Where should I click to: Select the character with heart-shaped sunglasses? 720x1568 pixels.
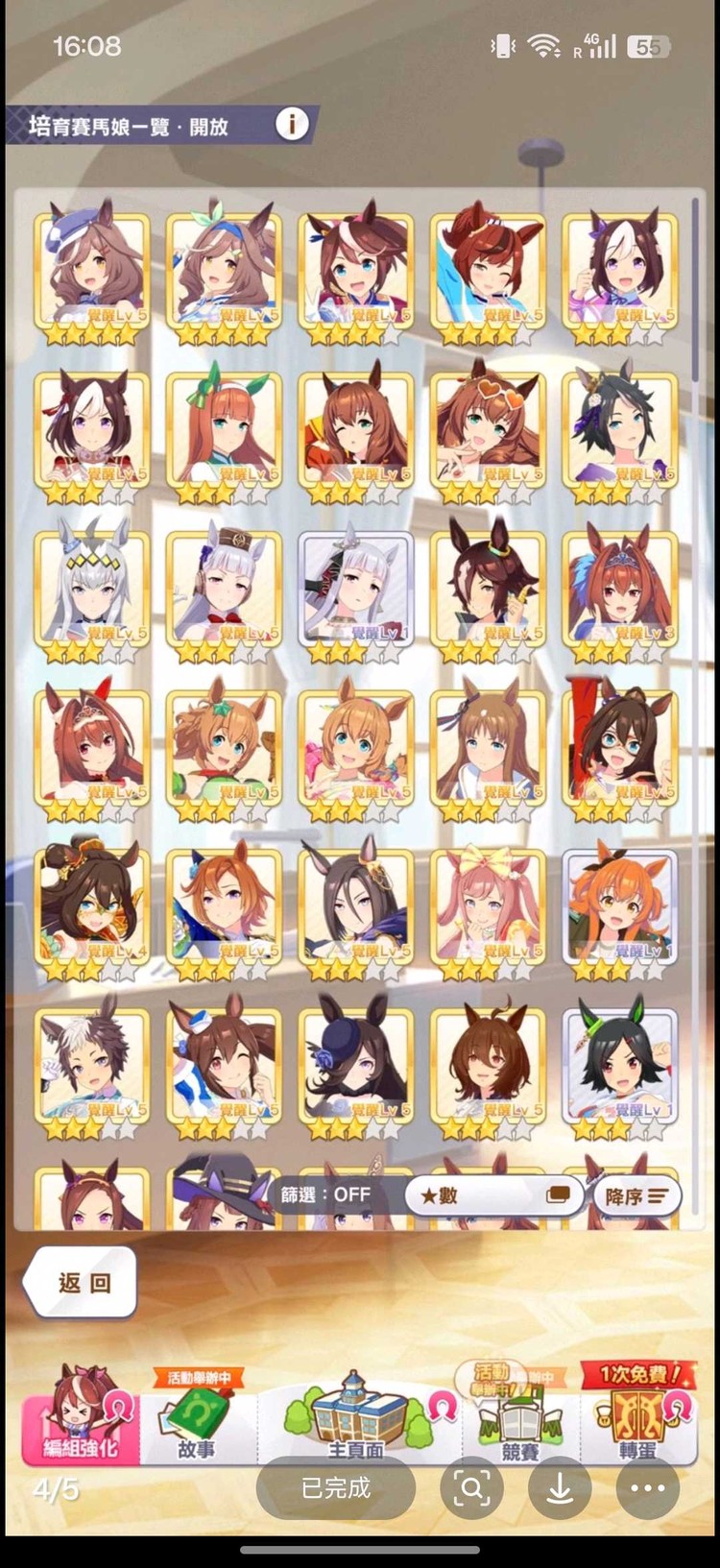[x=488, y=428]
